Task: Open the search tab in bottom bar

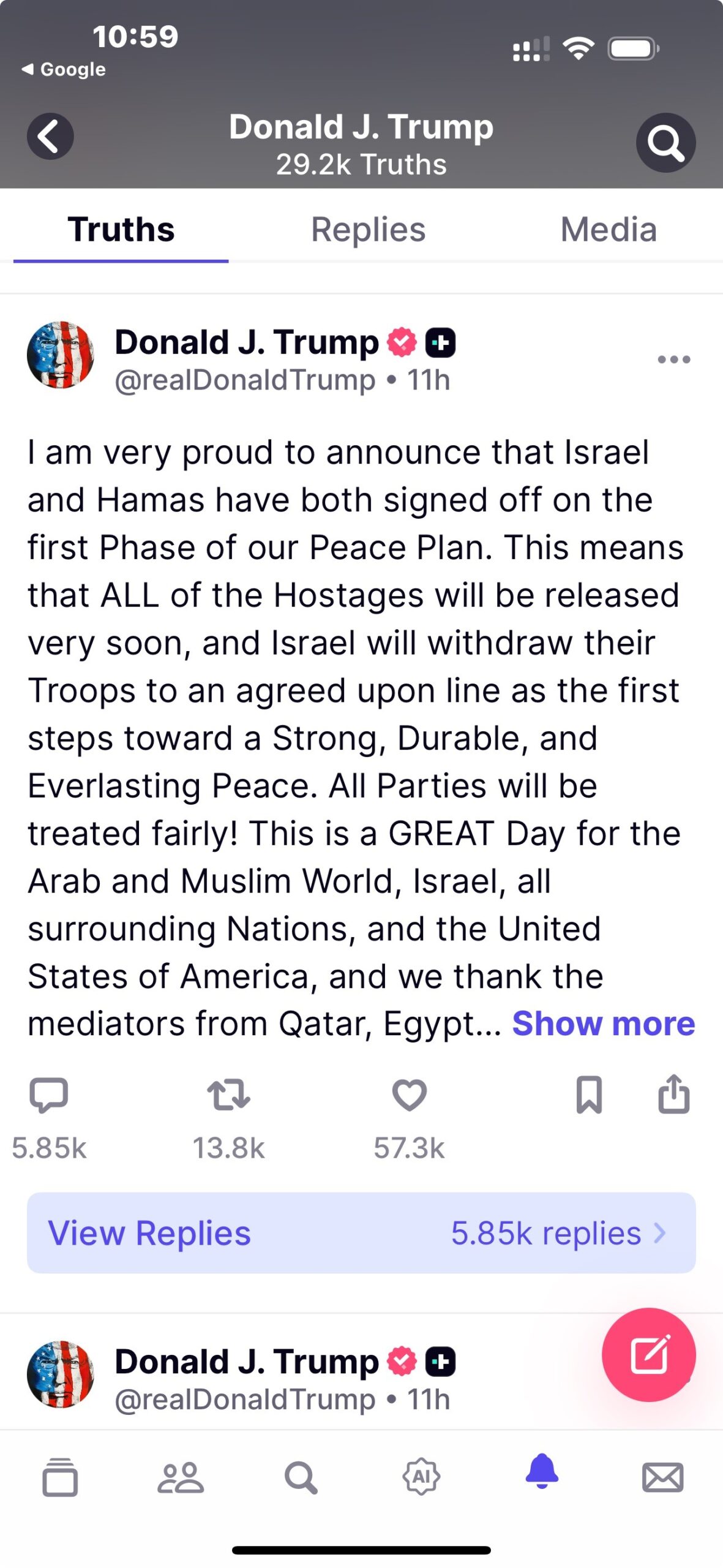Action: pos(301,1477)
